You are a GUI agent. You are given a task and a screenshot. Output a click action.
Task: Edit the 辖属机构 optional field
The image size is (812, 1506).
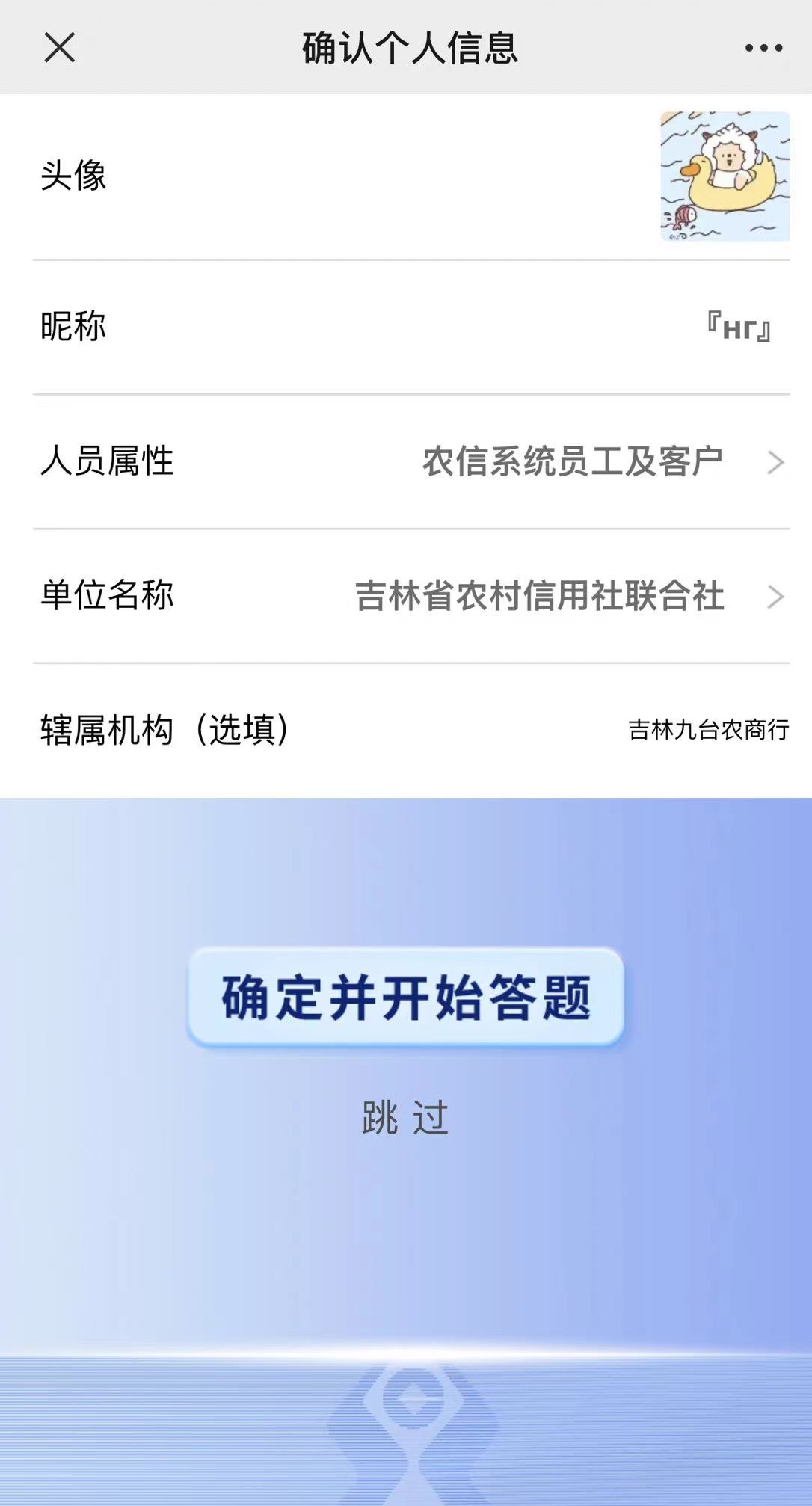707,730
